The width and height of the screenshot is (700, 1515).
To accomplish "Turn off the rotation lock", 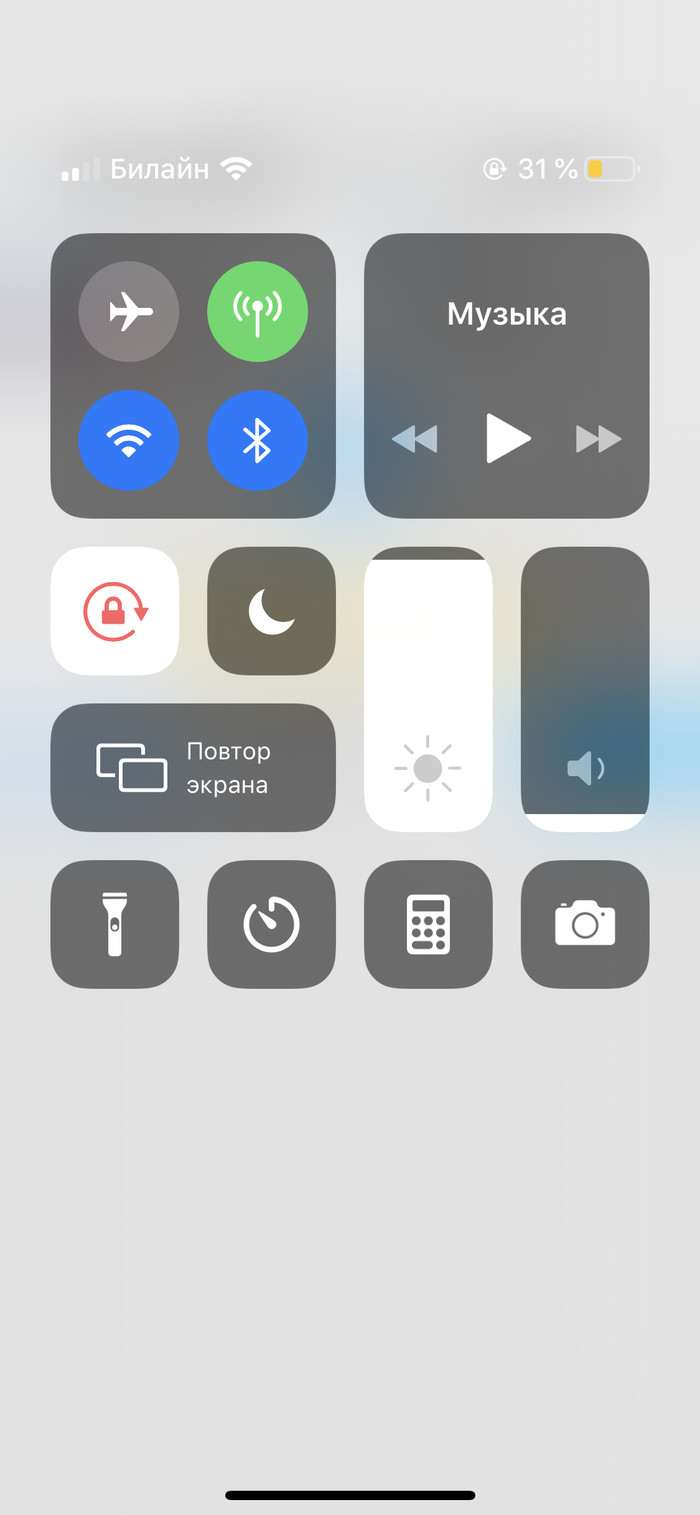I will (115, 611).
